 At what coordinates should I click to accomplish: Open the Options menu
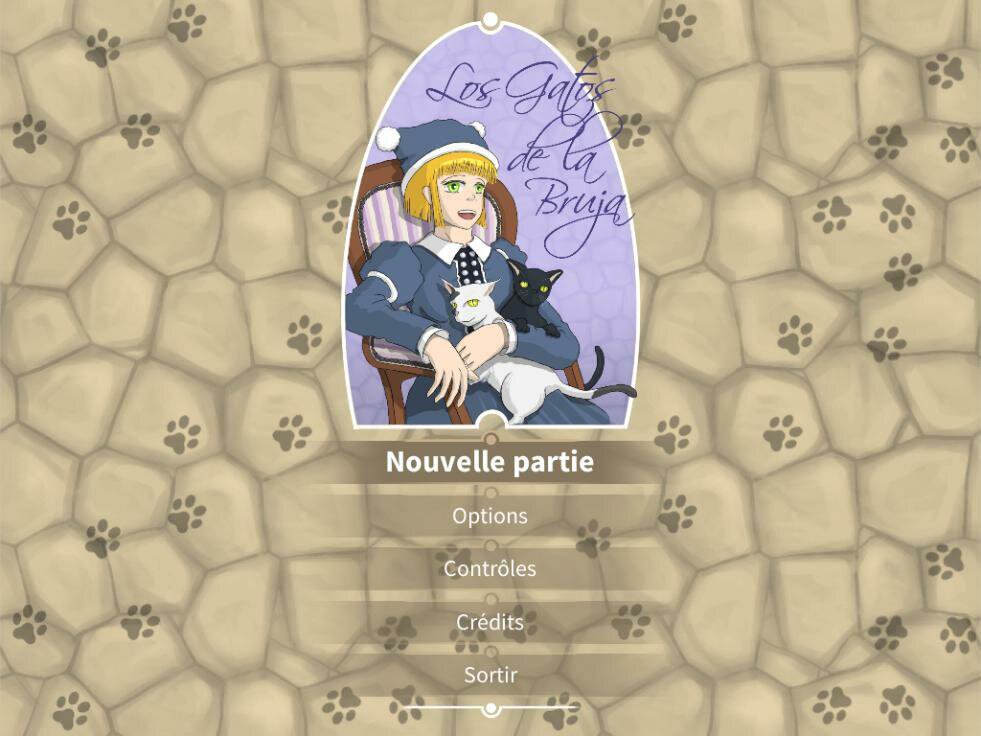(490, 517)
